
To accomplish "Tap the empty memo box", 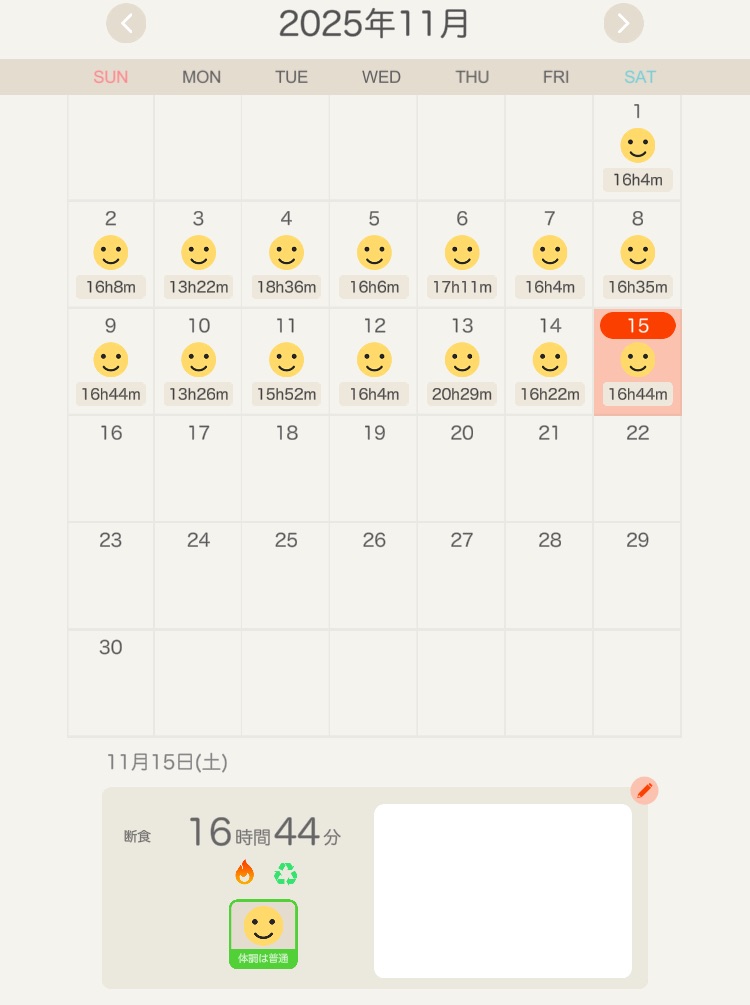I will point(502,890).
